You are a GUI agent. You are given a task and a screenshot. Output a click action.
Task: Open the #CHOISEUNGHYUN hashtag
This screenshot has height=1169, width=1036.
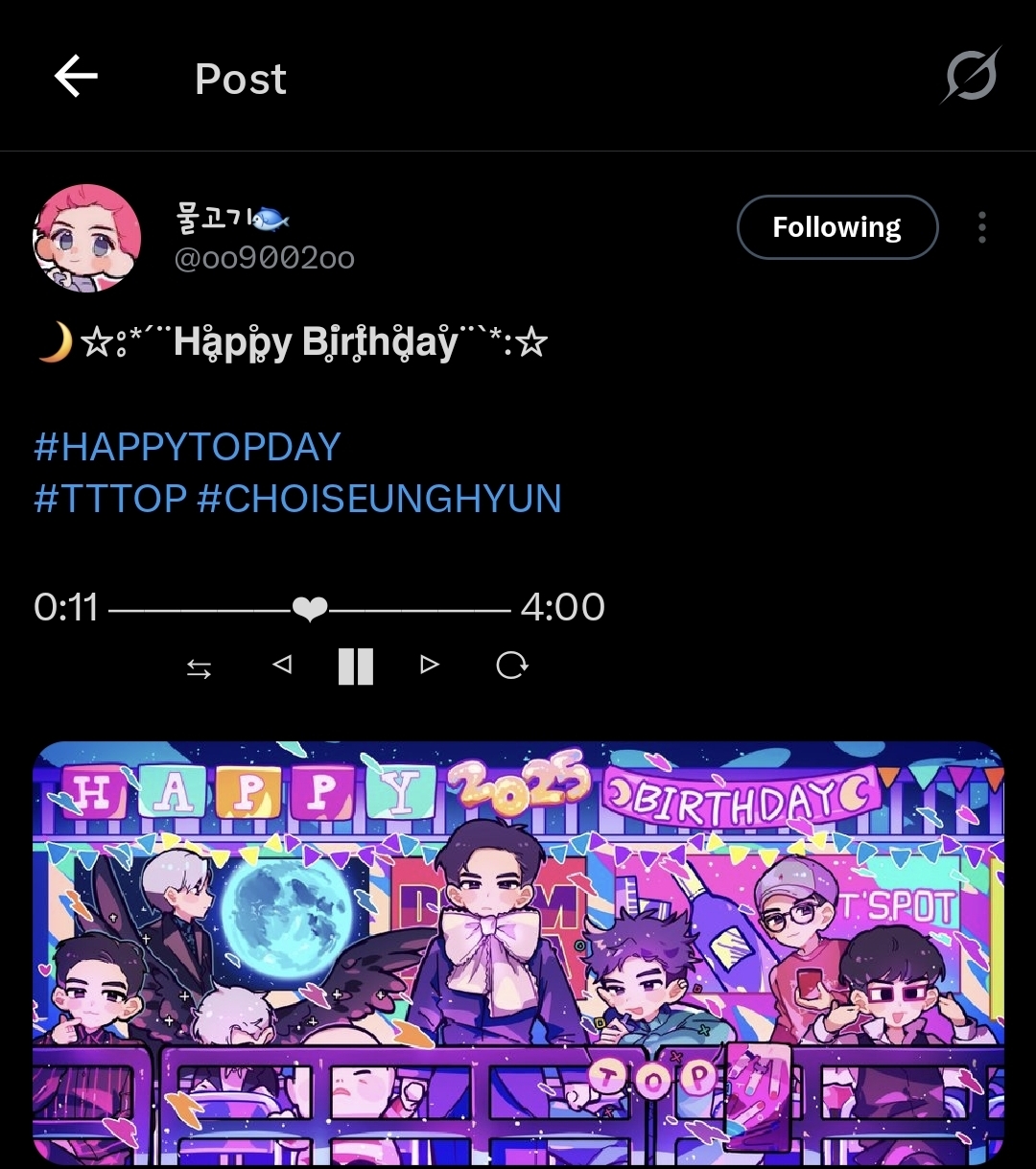click(x=379, y=499)
